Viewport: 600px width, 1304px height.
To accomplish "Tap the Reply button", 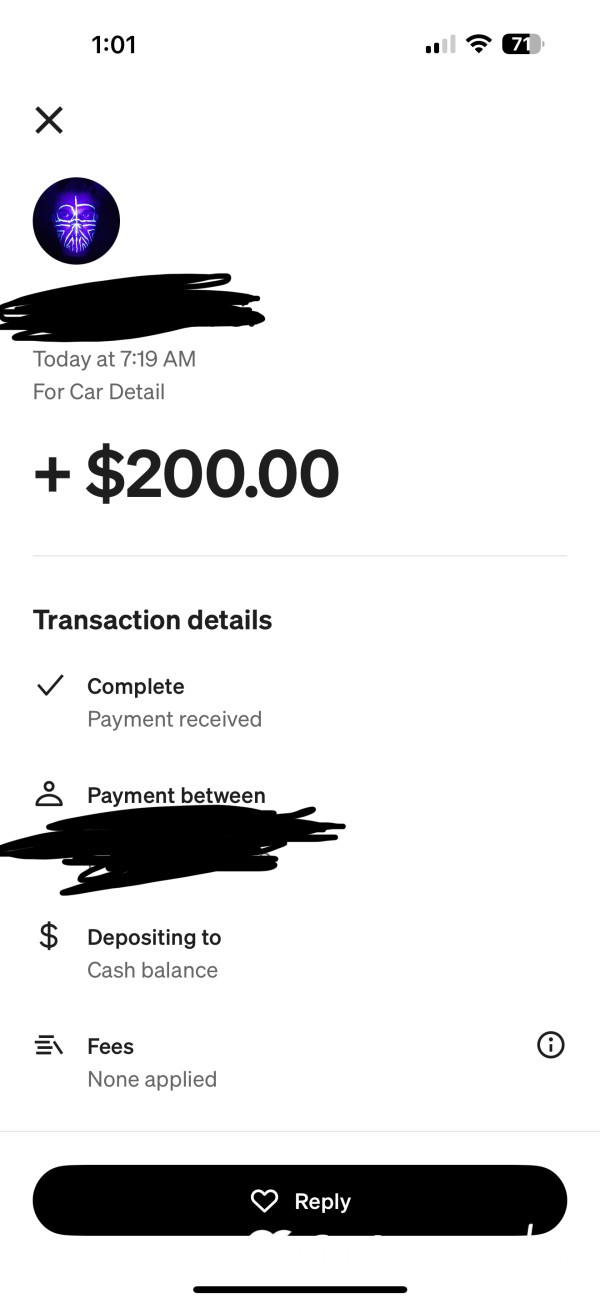I will pos(300,1201).
